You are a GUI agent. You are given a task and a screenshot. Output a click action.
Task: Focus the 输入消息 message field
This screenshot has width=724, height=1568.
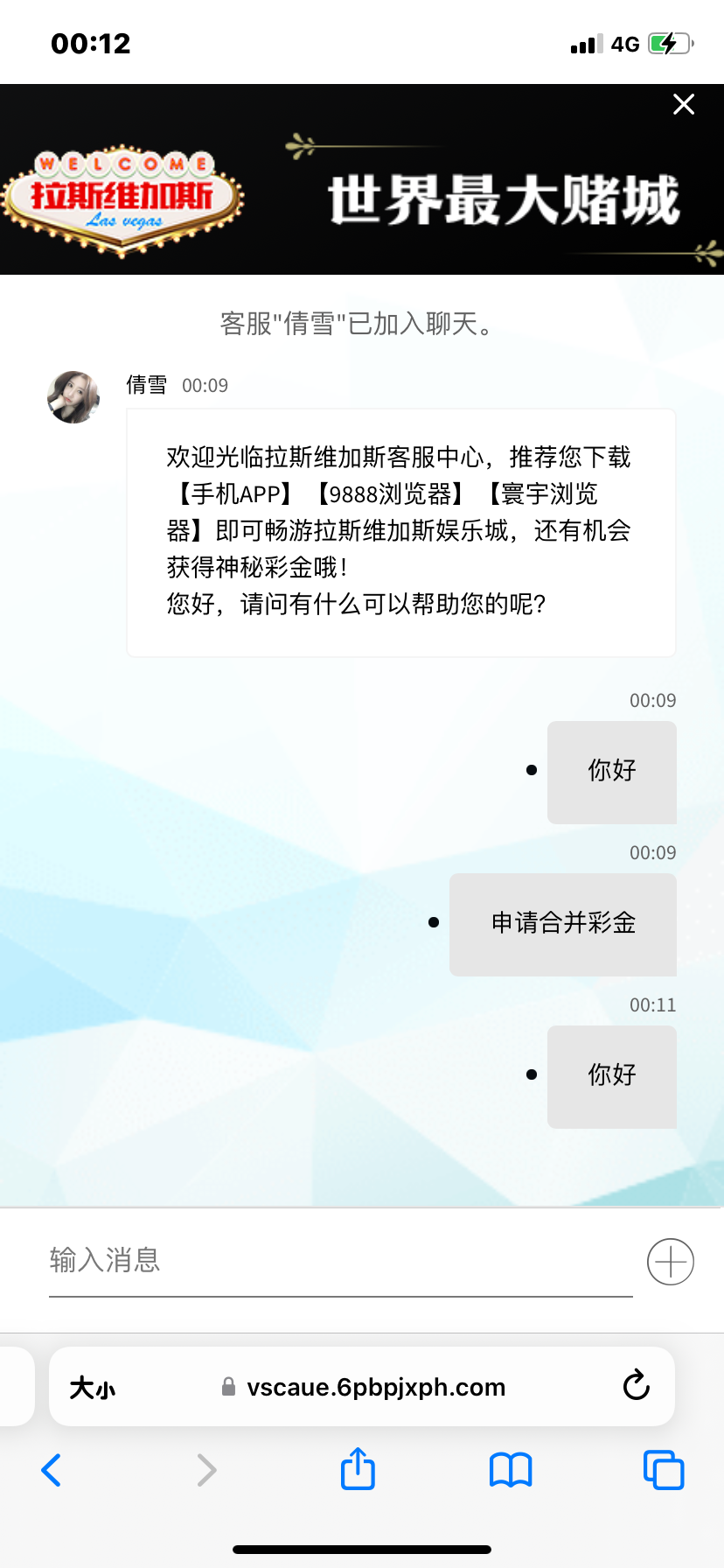click(339, 1260)
